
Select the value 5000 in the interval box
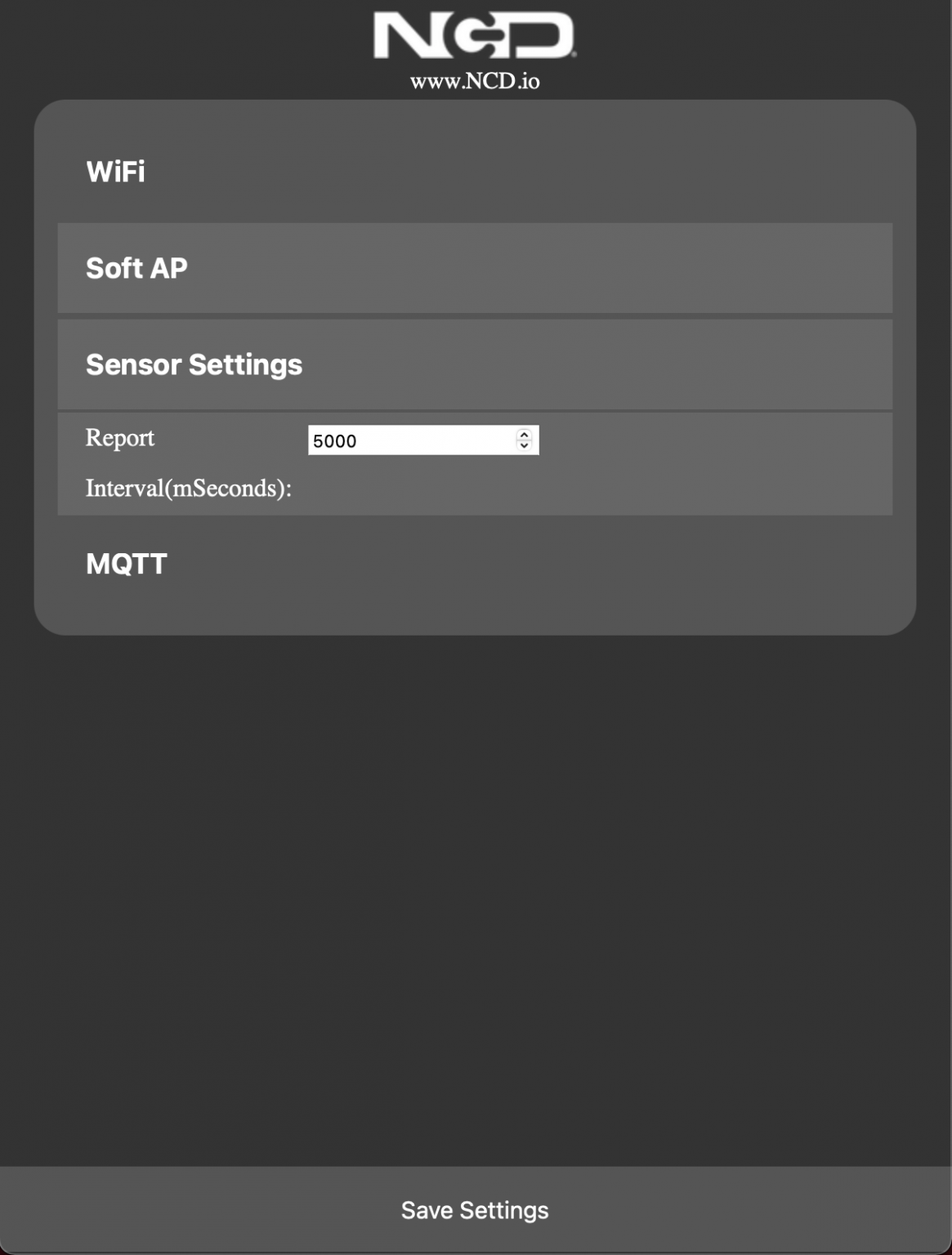point(335,440)
